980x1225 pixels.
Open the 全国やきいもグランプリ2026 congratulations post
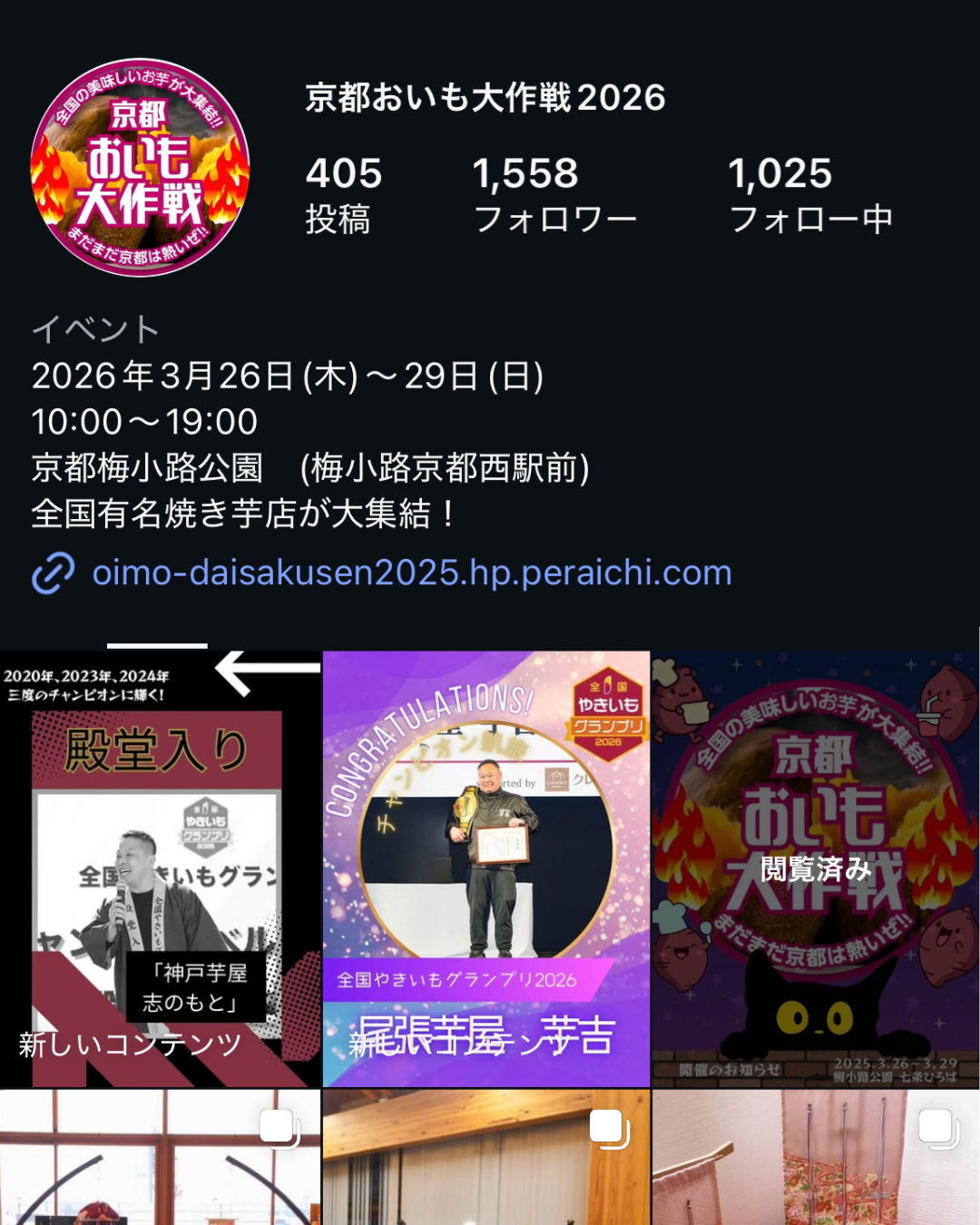pyautogui.click(x=486, y=868)
